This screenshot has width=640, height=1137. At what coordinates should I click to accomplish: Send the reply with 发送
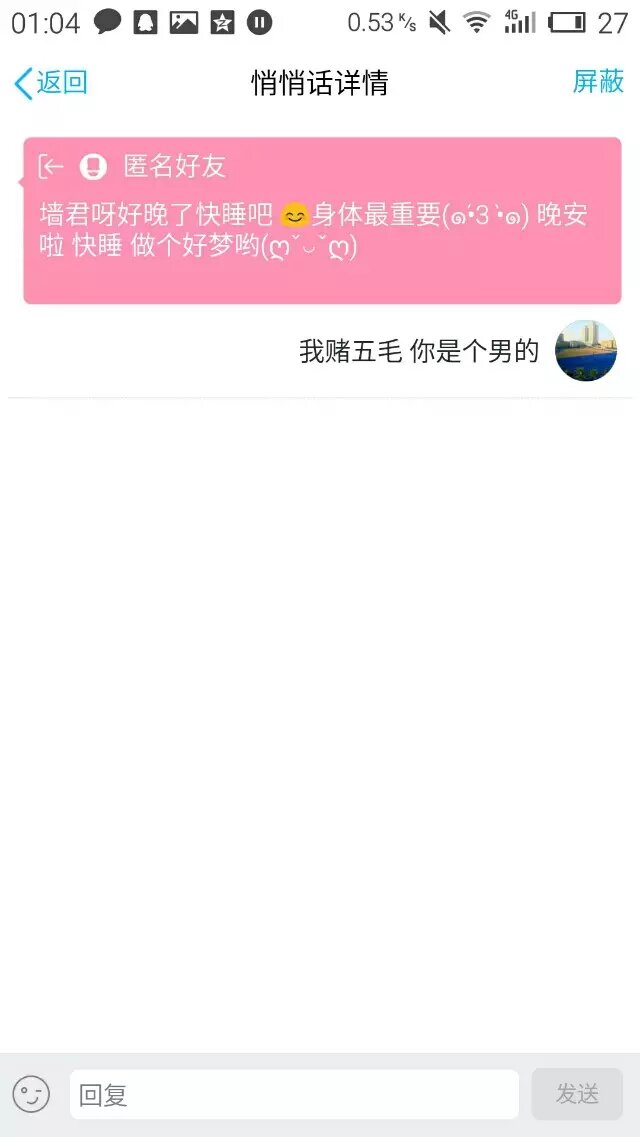577,1094
